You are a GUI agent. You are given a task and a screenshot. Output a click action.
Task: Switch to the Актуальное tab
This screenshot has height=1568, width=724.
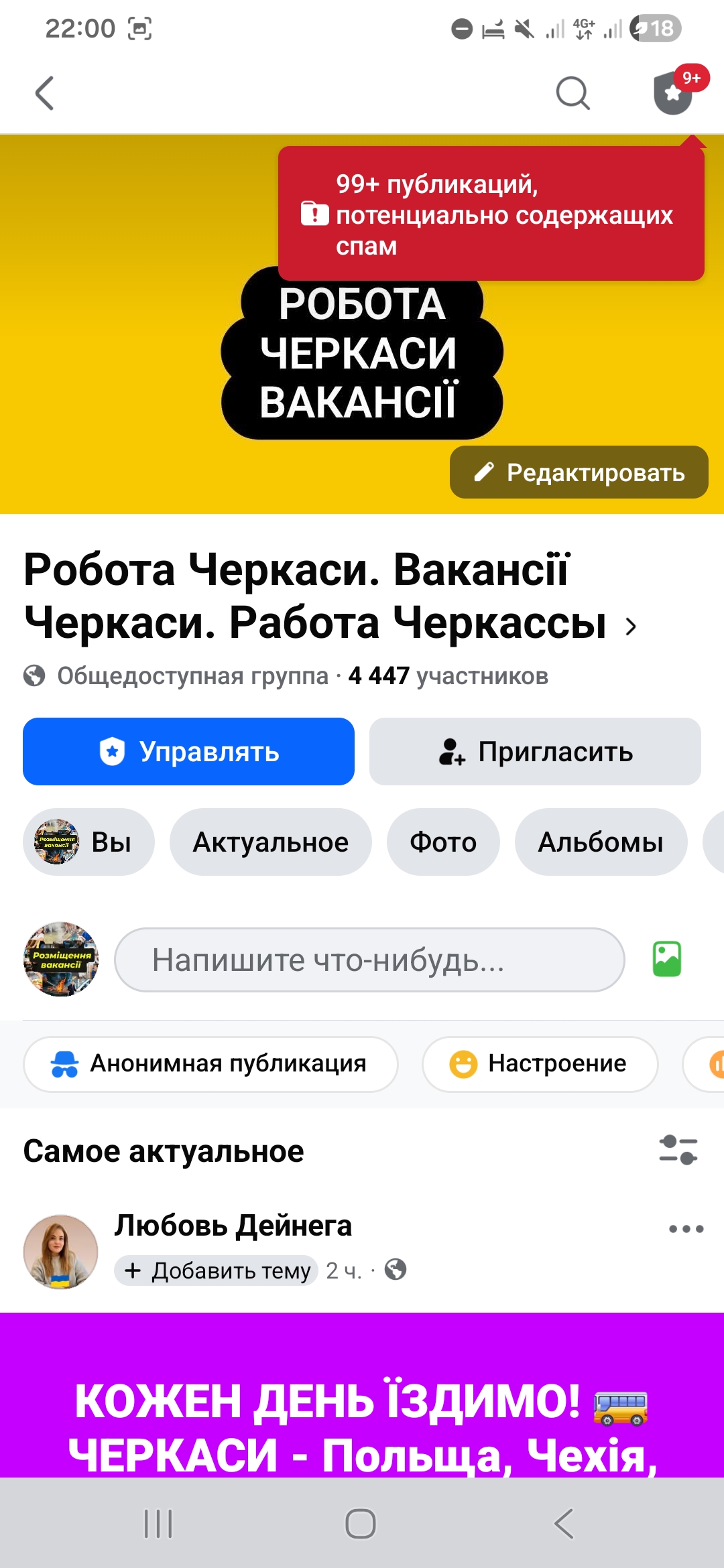271,842
